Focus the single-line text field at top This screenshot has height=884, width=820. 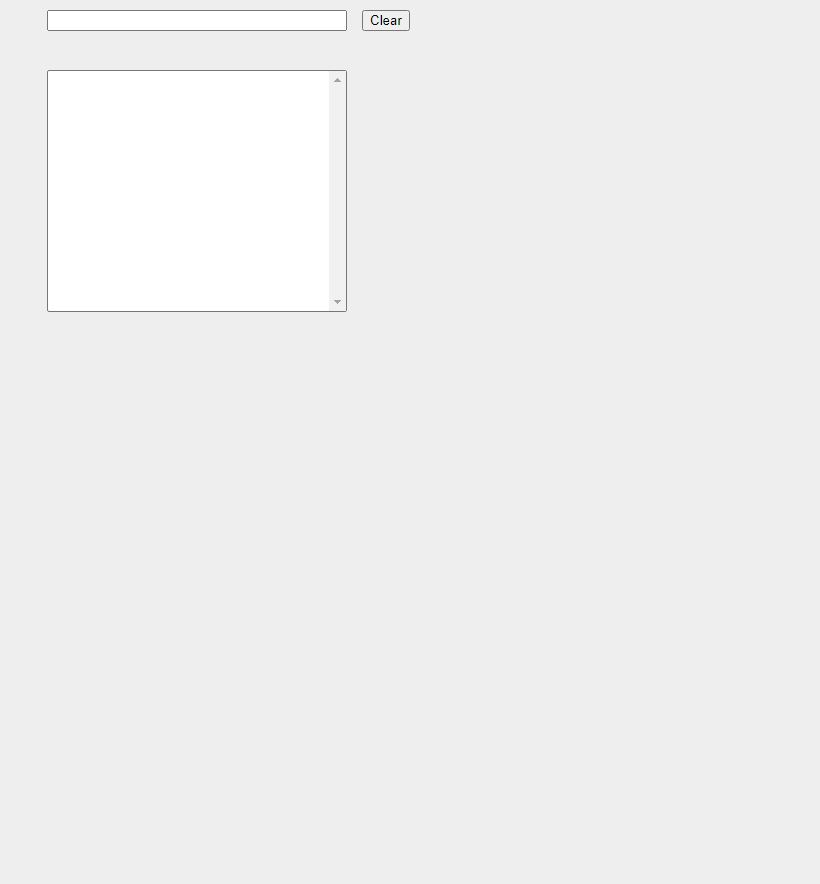tap(196, 21)
